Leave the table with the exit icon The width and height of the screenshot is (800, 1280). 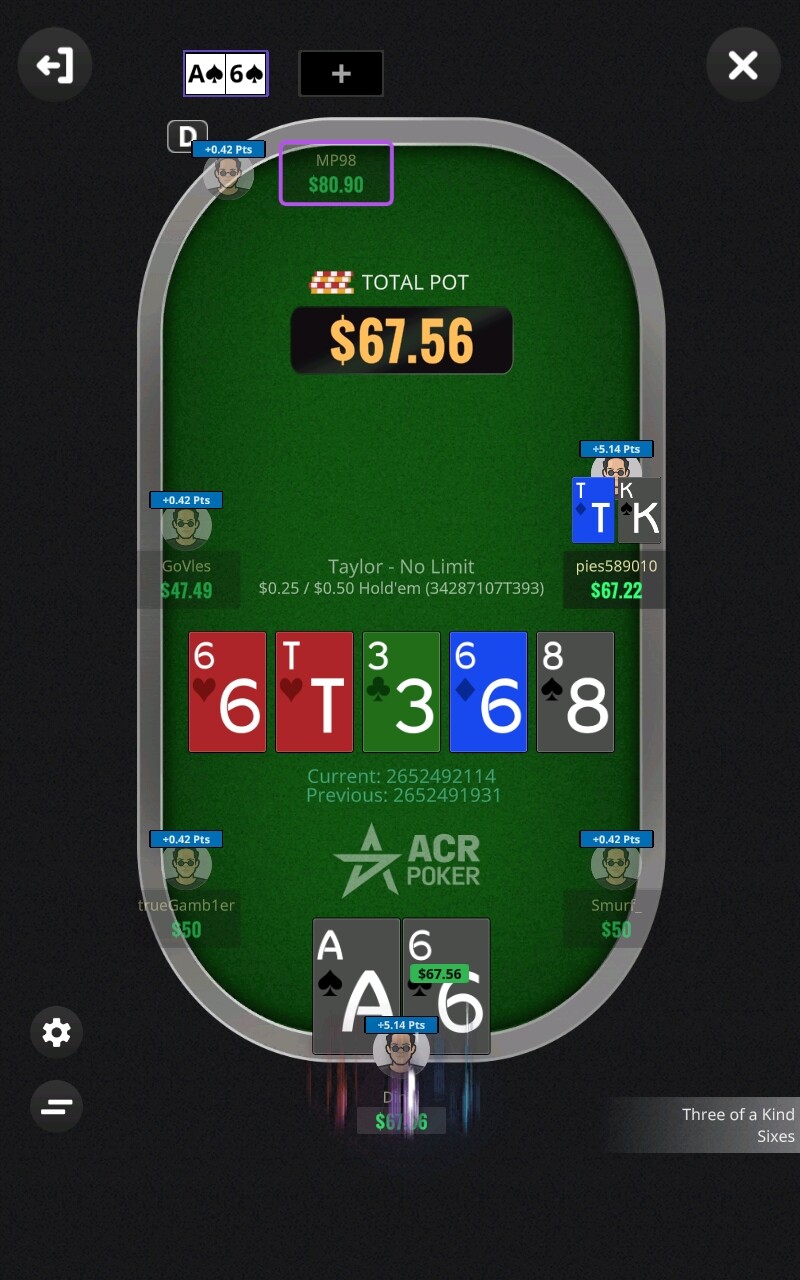pyautogui.click(x=55, y=66)
